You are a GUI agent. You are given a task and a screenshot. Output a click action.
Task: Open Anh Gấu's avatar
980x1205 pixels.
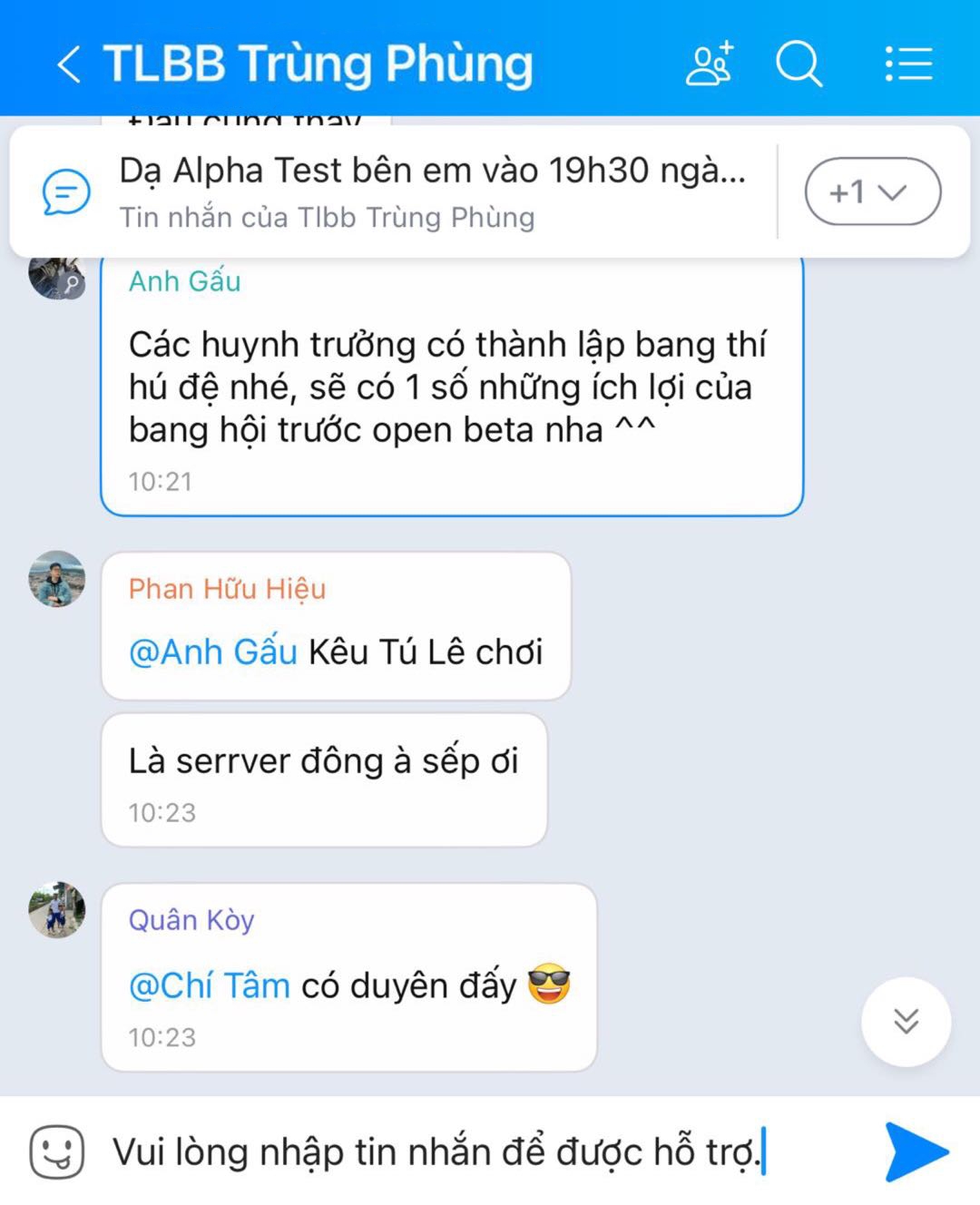point(56,276)
